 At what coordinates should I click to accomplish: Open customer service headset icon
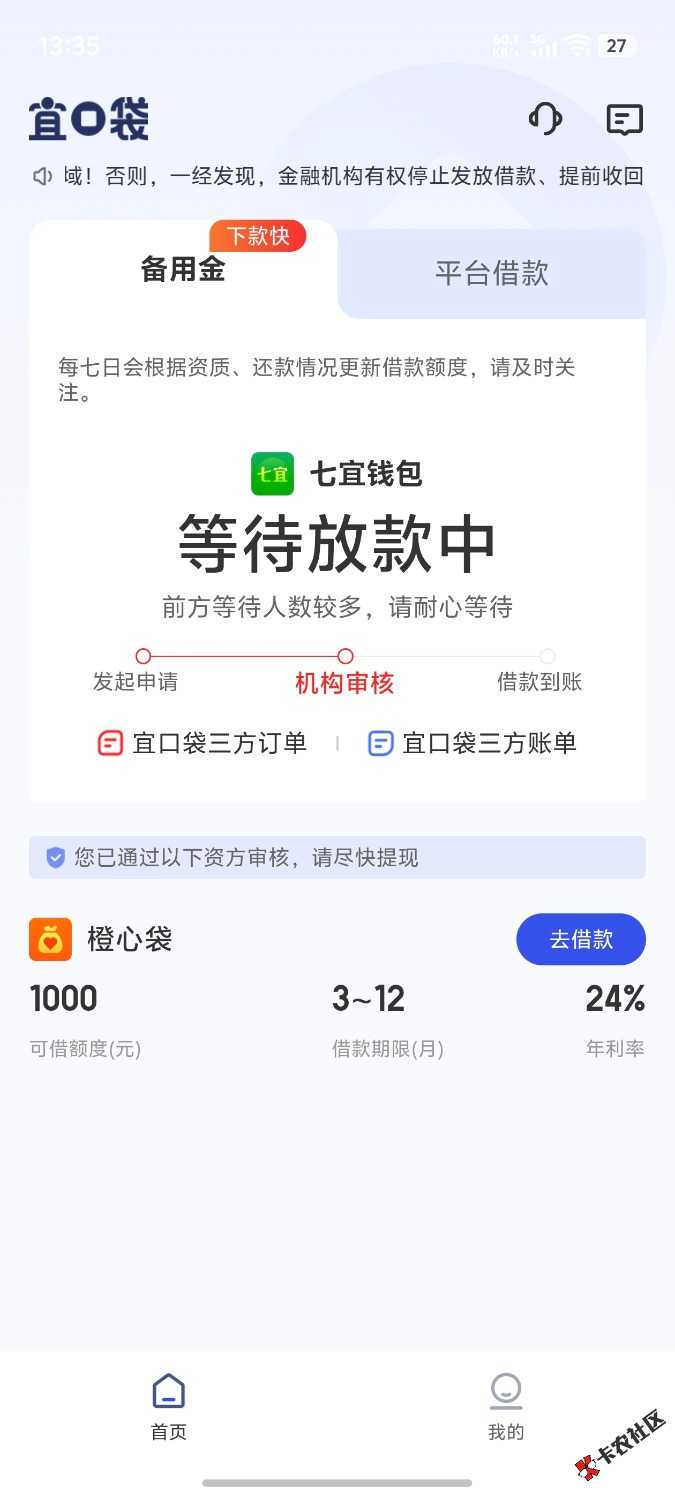[545, 120]
